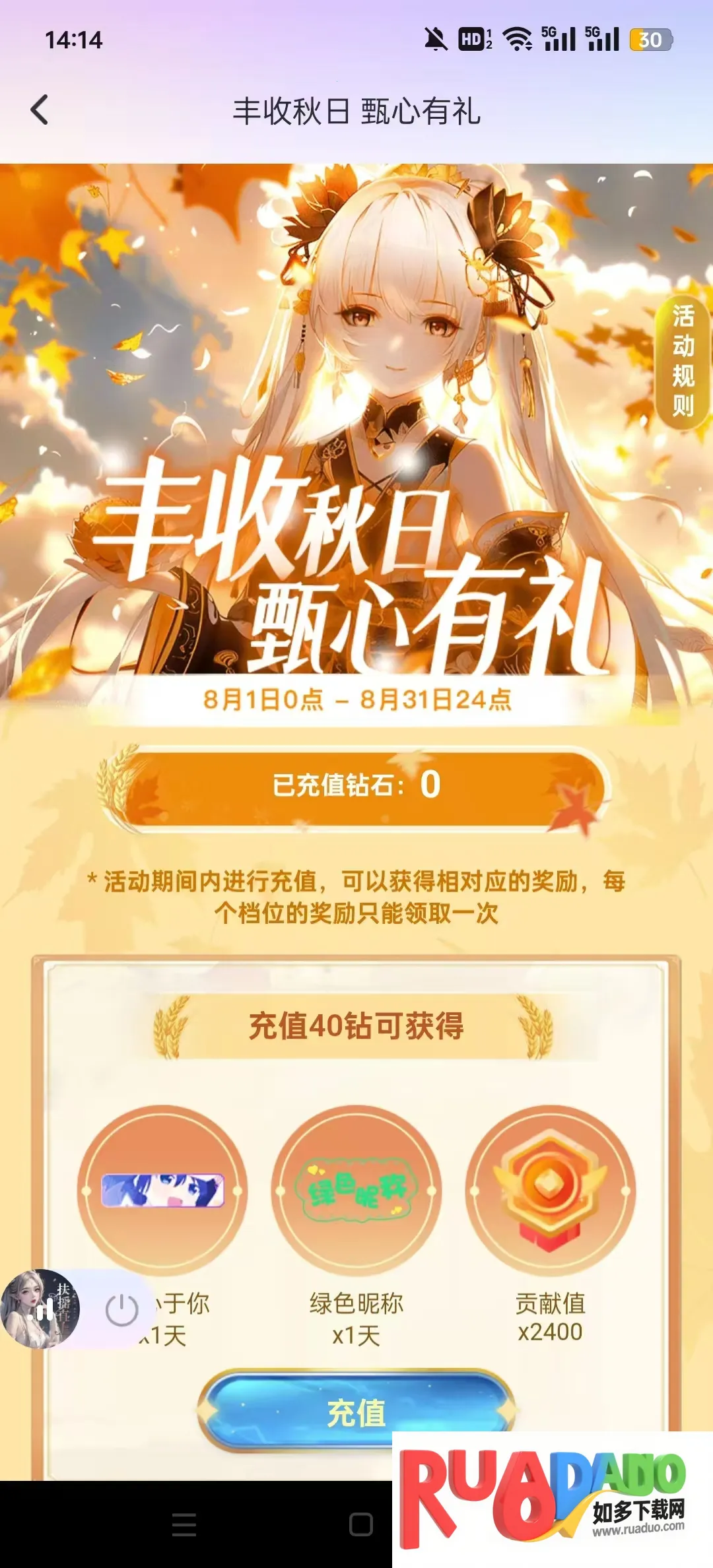Open the 活动规则 side tab
Viewport: 713px width, 1568px height.
[x=683, y=361]
